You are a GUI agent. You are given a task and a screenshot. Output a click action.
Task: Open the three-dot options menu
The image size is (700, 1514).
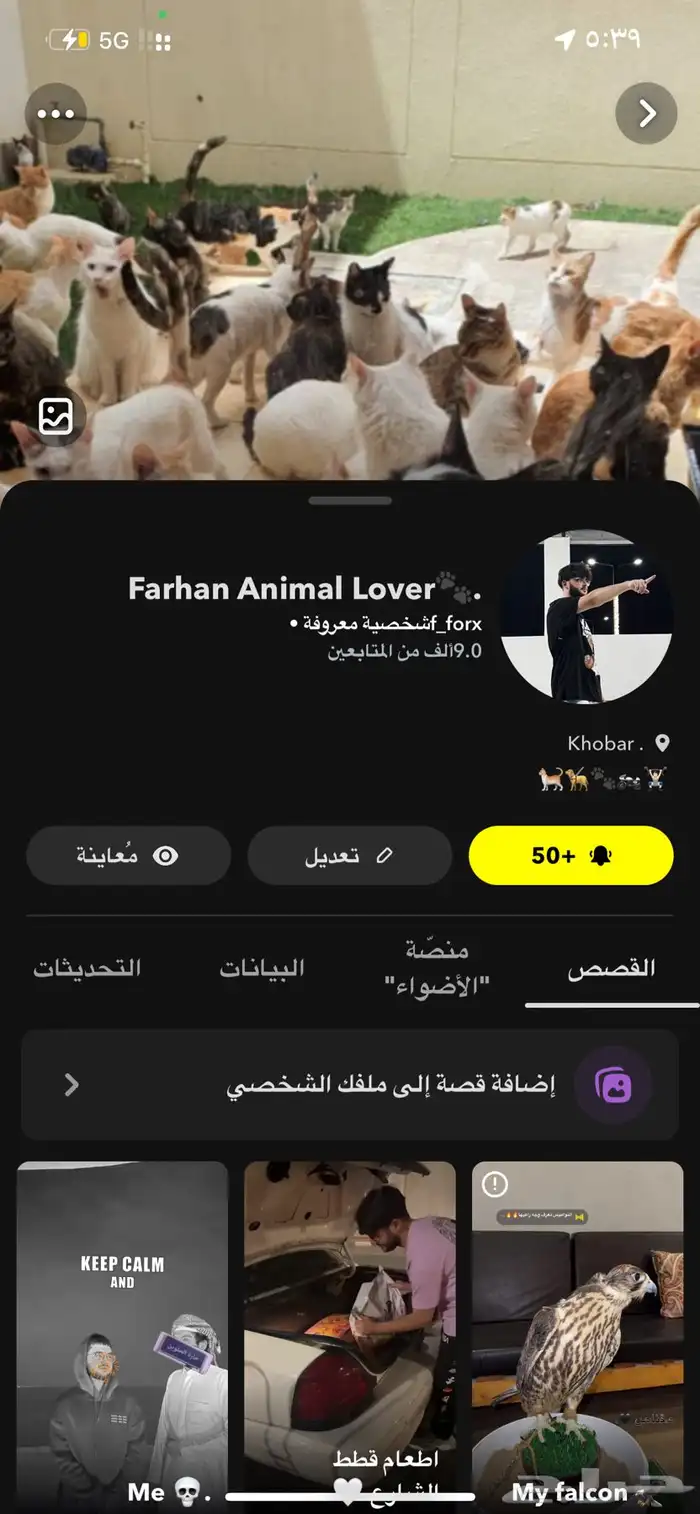[x=56, y=114]
